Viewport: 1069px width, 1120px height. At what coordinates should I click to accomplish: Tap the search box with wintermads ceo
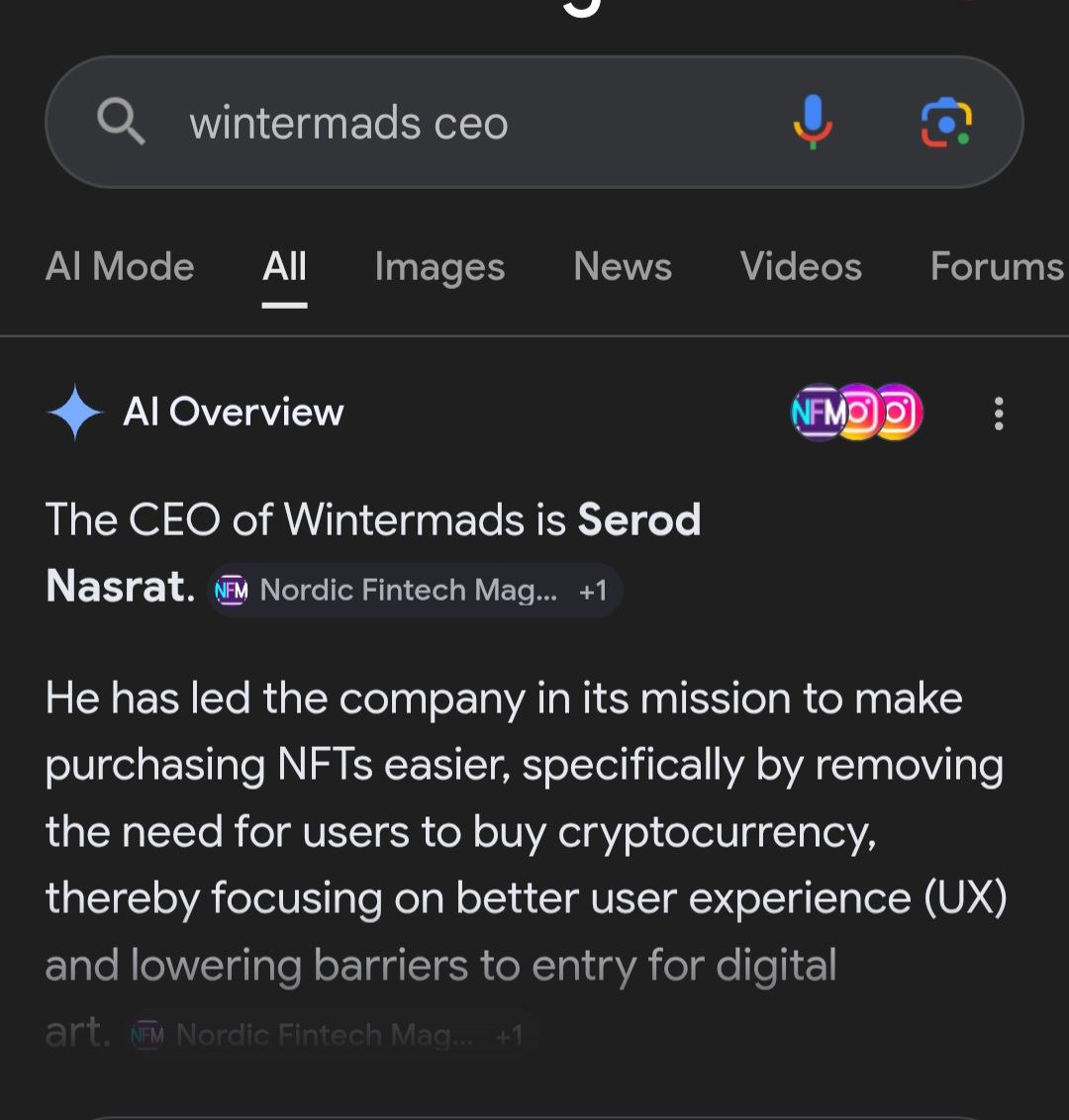445,123
